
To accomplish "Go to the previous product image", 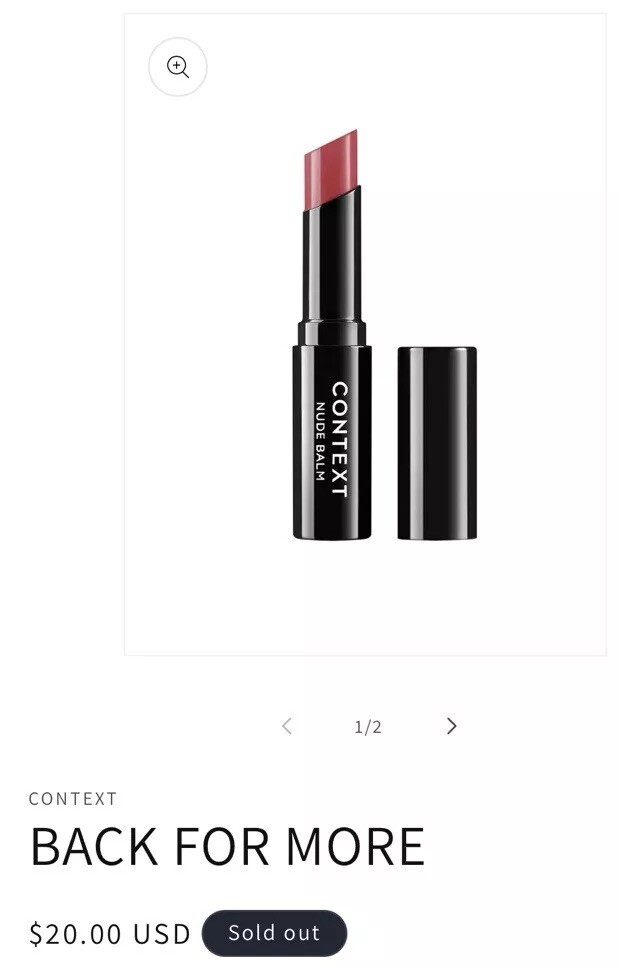I will tap(287, 726).
